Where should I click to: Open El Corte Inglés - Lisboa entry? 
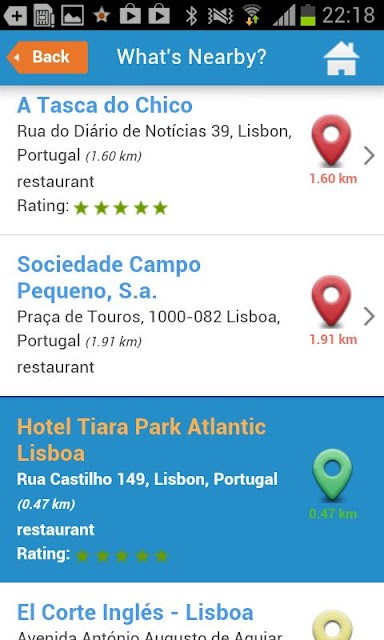[192, 611]
